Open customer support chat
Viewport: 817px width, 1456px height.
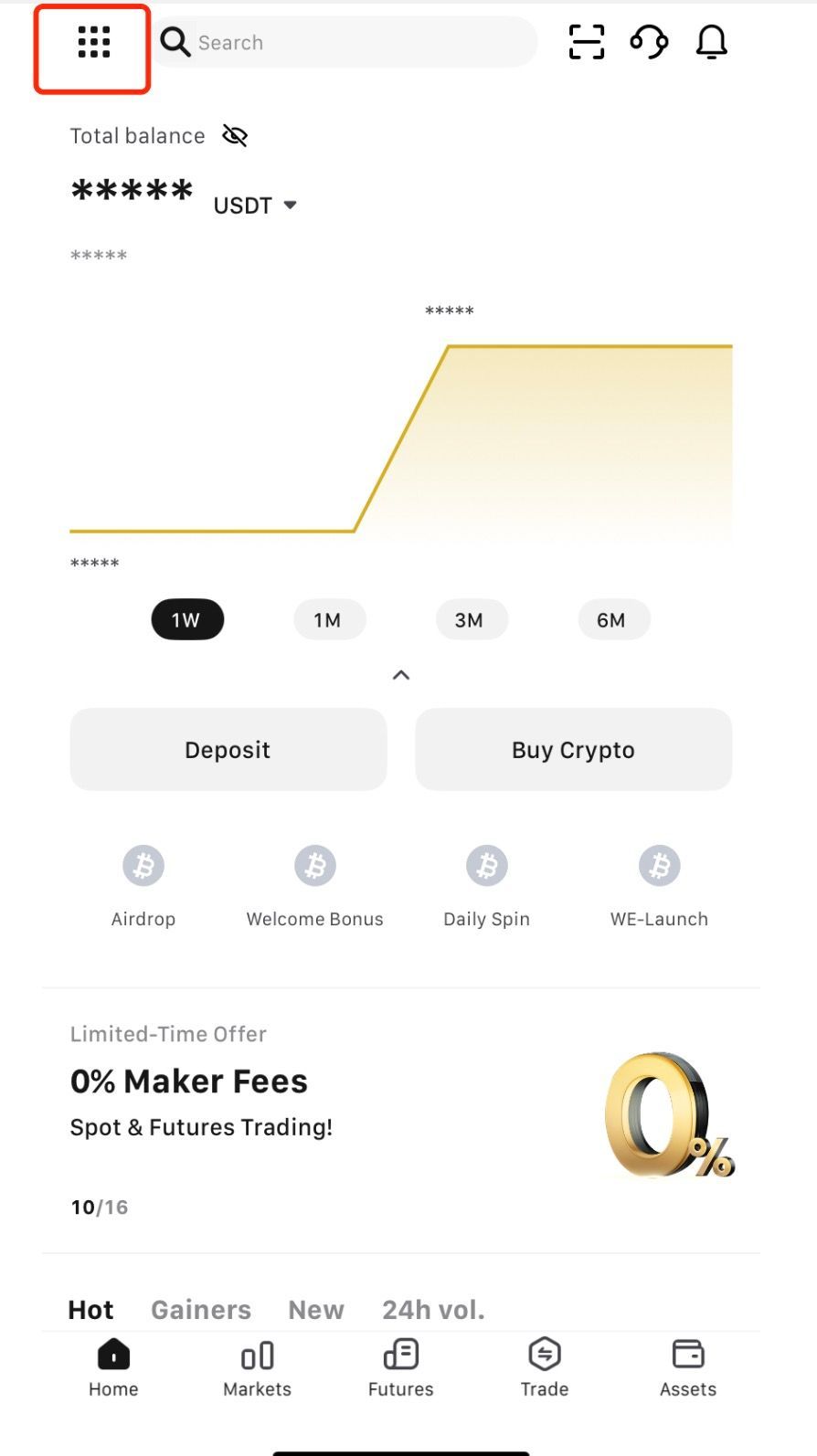pos(649,42)
